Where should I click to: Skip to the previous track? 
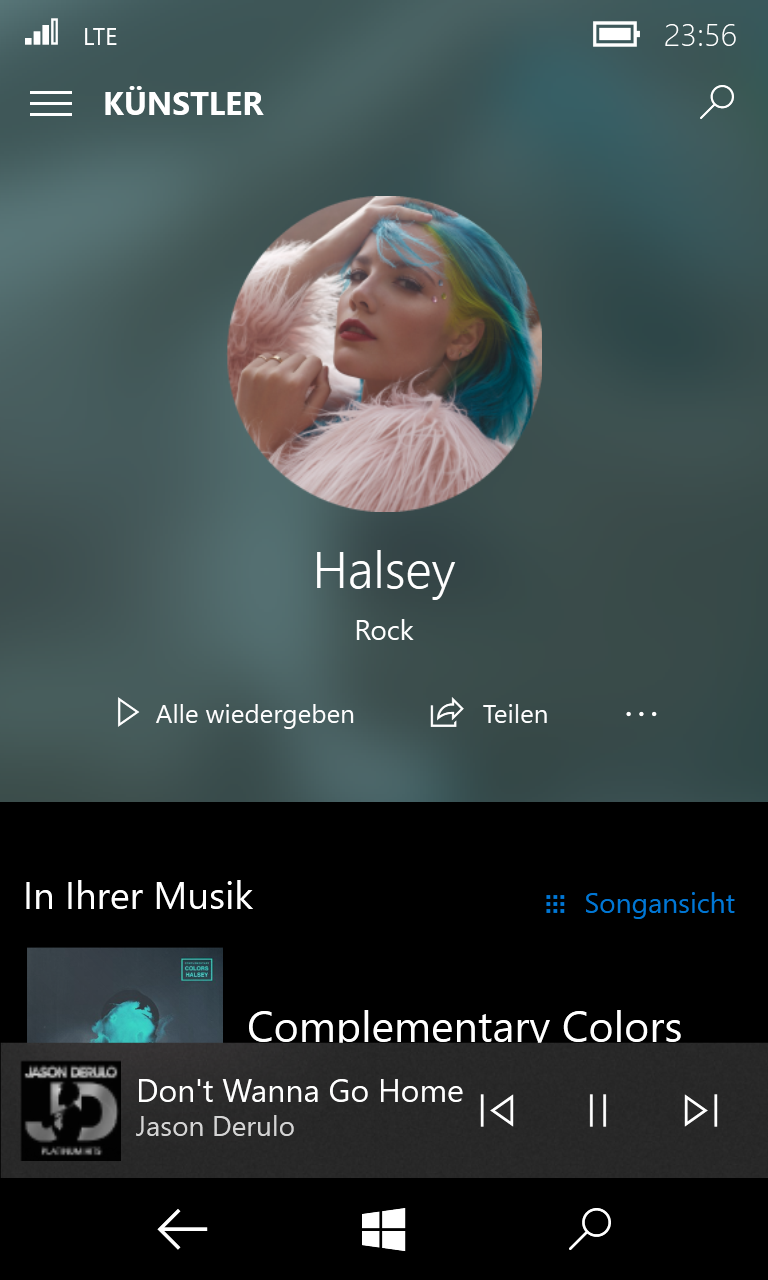pyautogui.click(x=497, y=1111)
